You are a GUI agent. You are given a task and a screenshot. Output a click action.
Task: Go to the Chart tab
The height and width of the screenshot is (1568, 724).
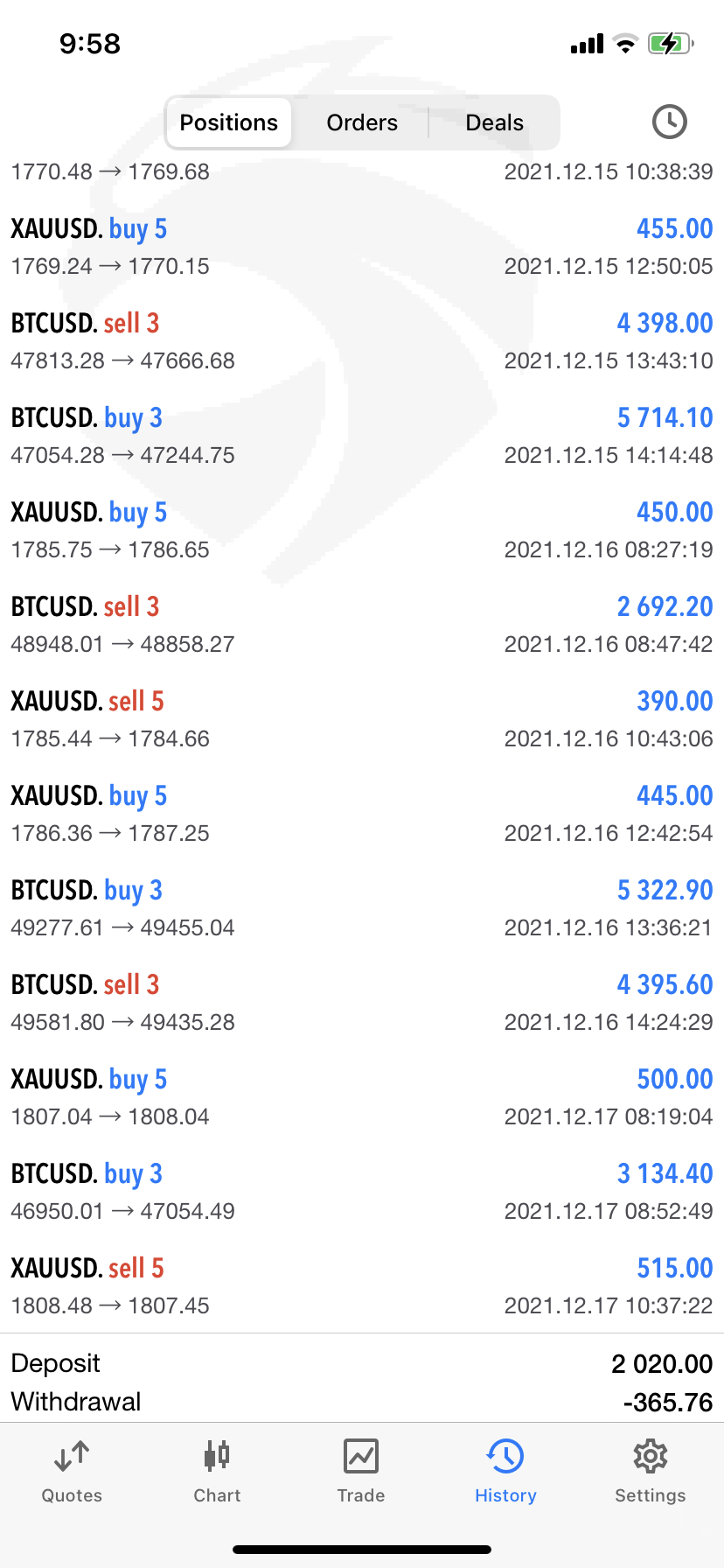217,1472
